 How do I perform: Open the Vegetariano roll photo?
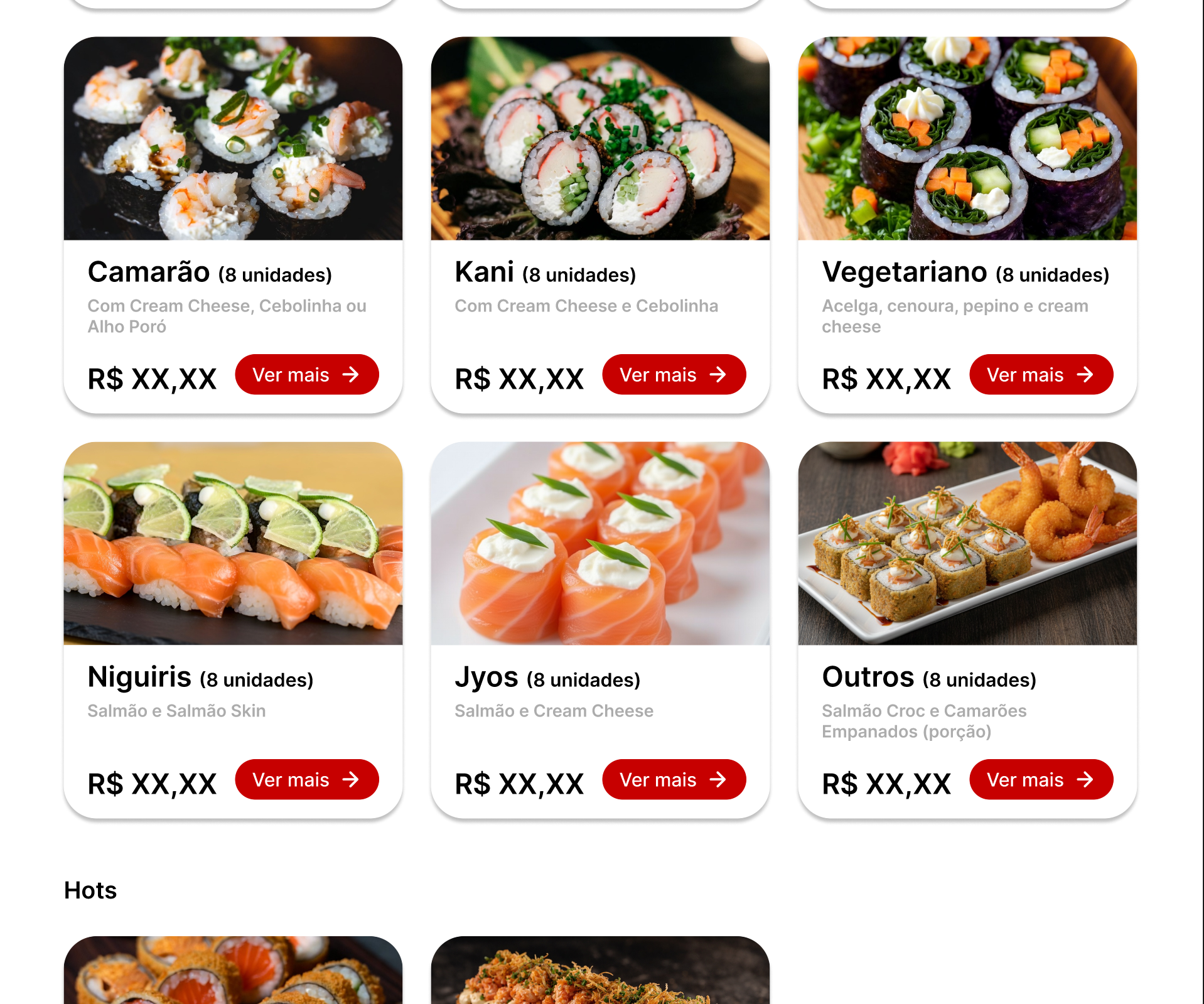tap(967, 138)
